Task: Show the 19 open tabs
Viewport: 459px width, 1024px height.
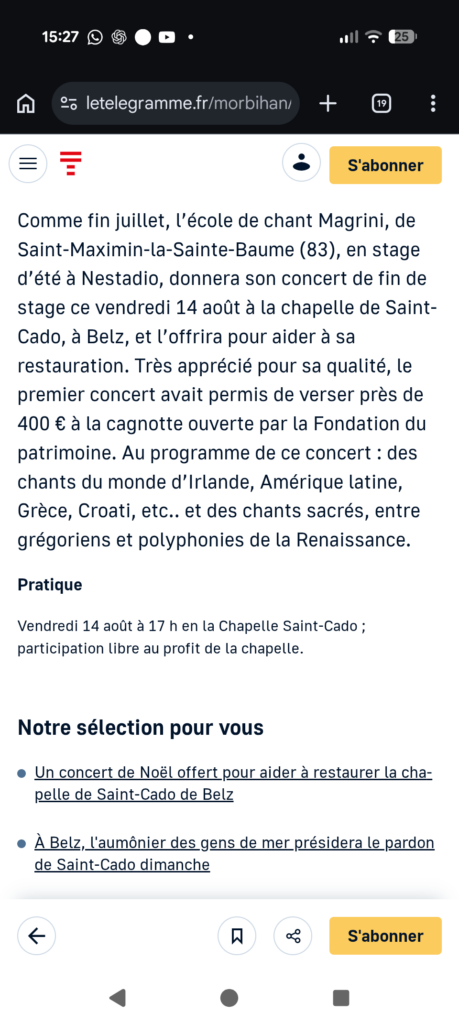Action: coord(381,103)
